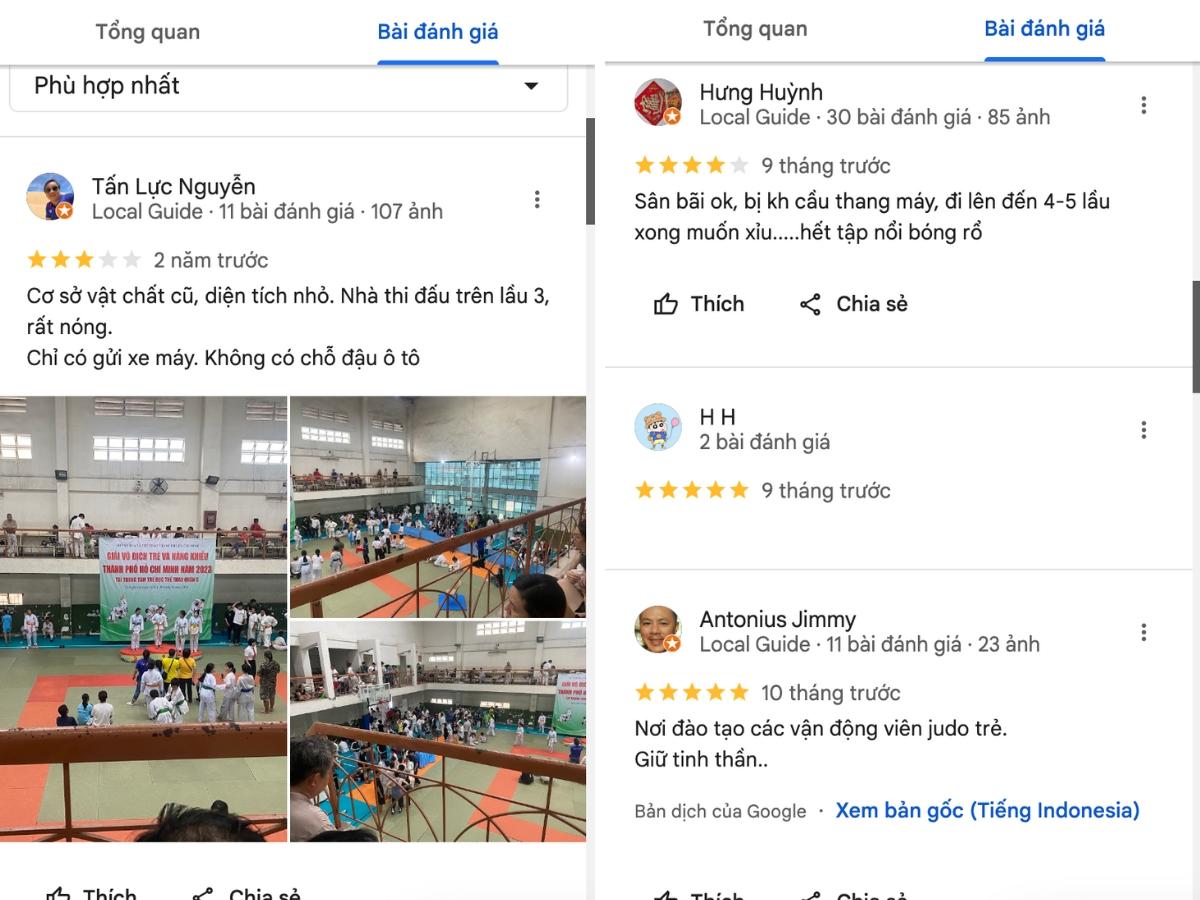Viewport: 1200px width, 900px height.
Task: View Tấn Lực Nguyễn's profile picture
Action: (x=50, y=198)
